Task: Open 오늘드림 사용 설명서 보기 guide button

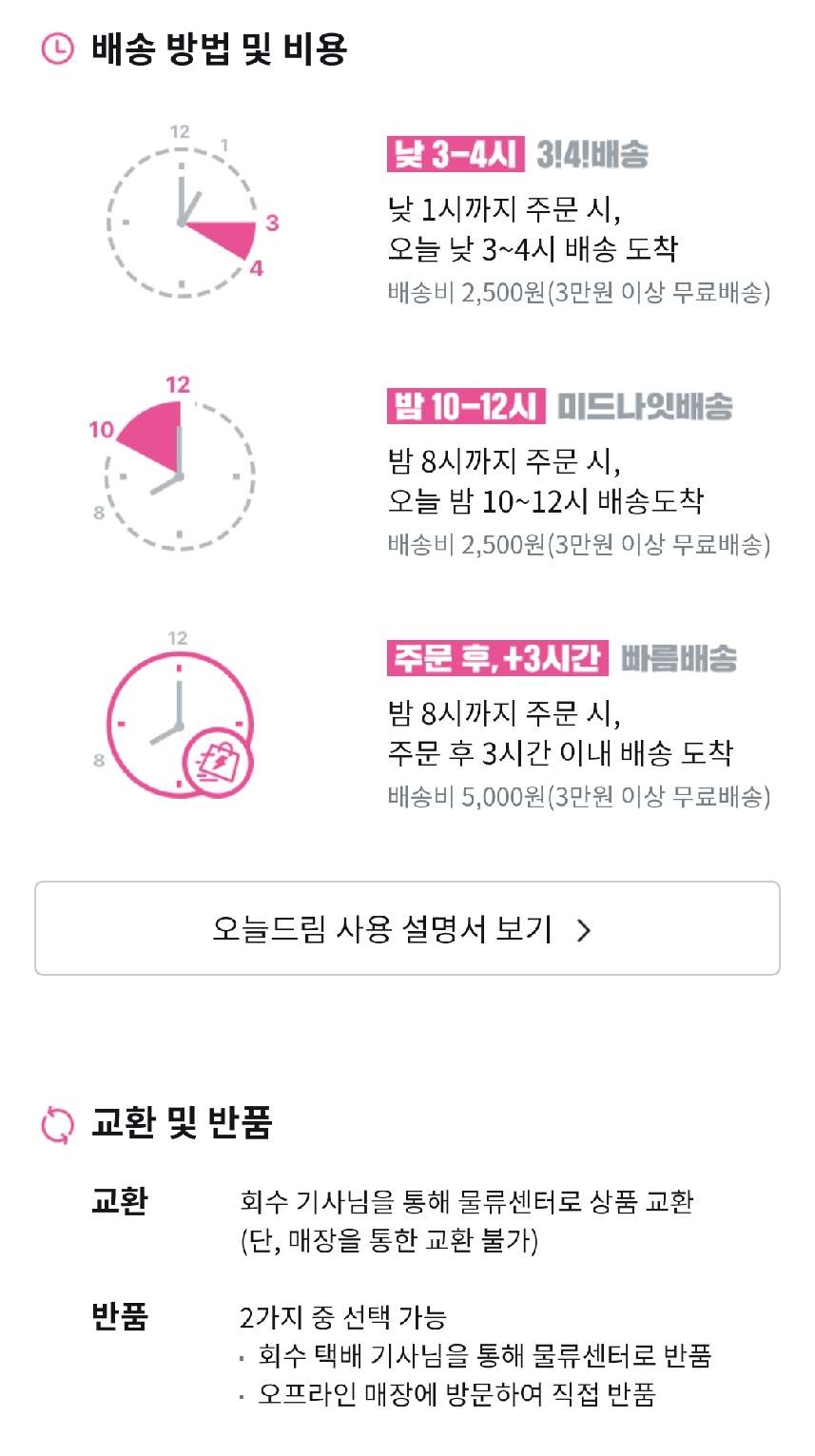Action: 407,930
